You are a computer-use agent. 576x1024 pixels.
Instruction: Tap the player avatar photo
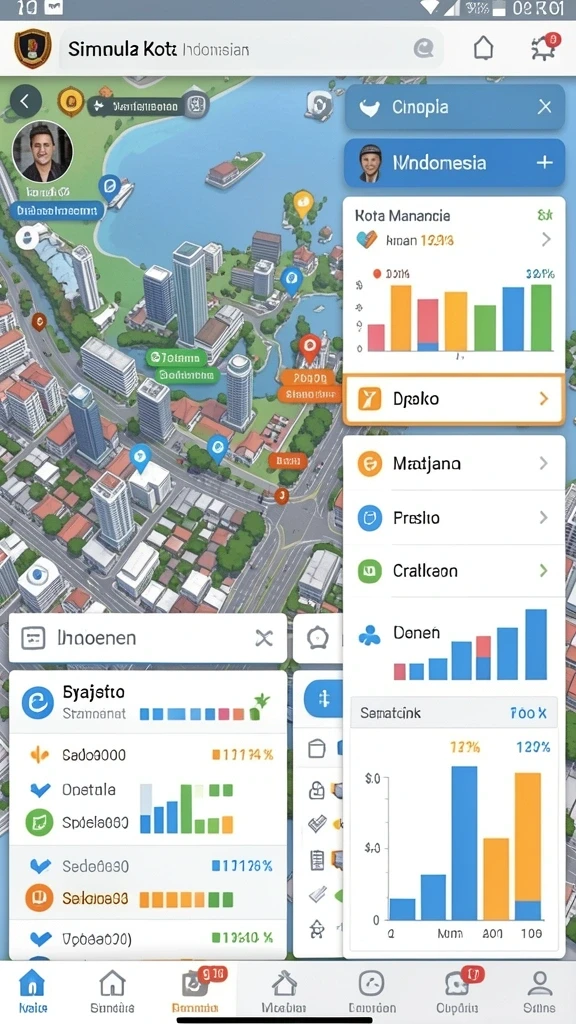(43, 152)
